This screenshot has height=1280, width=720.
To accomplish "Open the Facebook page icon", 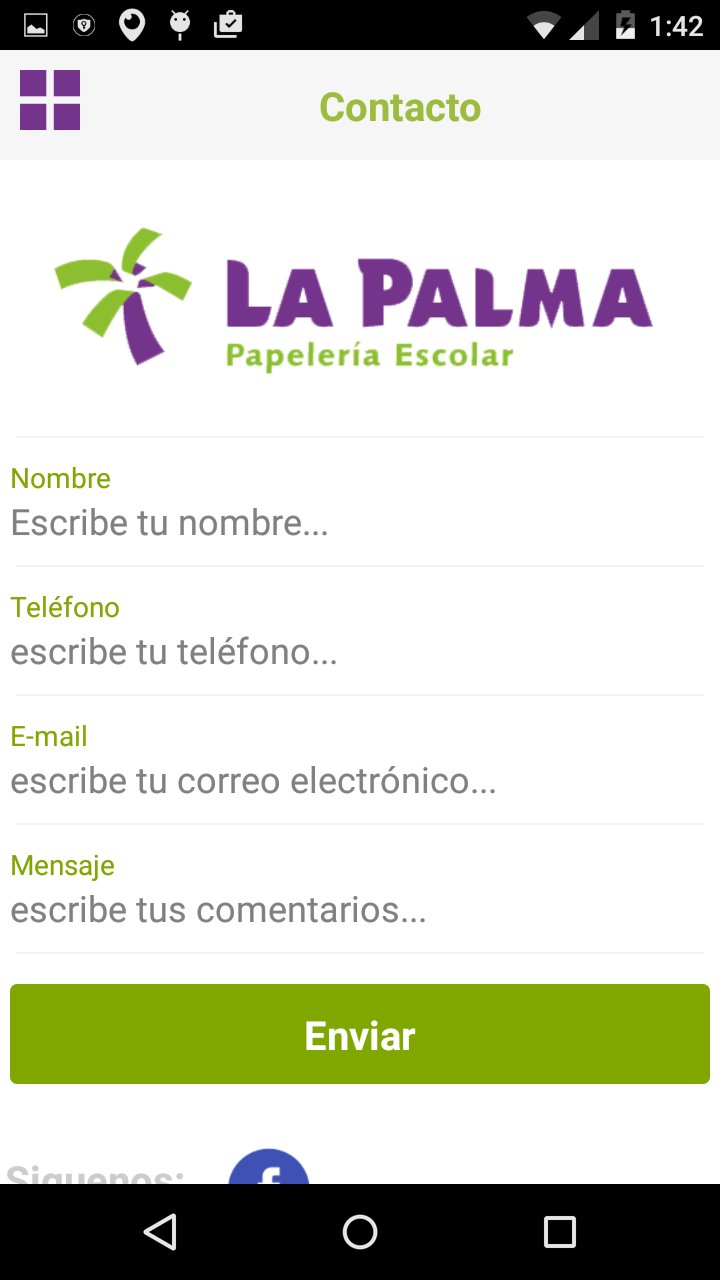I will (269, 1167).
